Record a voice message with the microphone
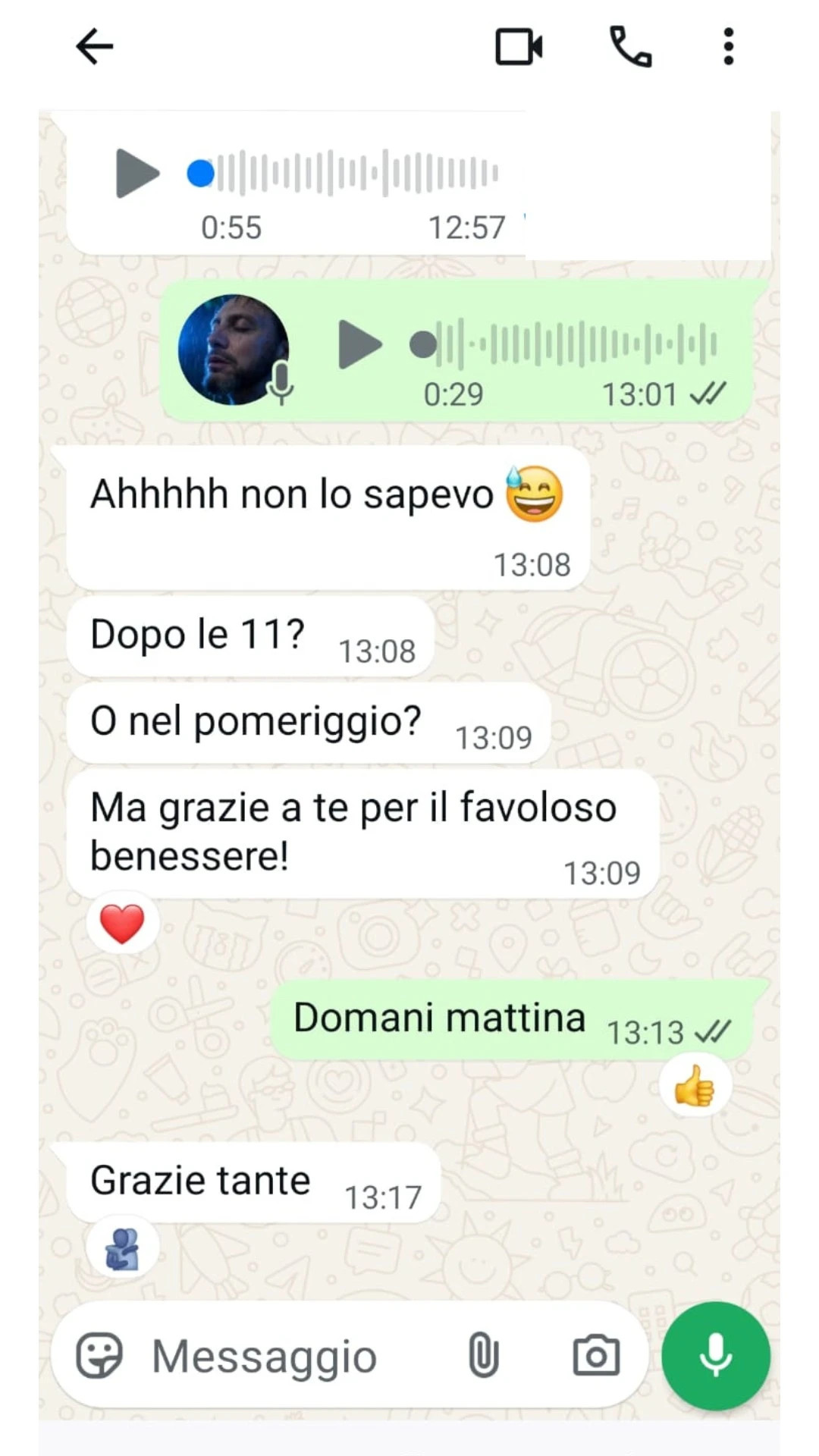Screen dimensions: 819x1456 pyautogui.click(x=715, y=1356)
